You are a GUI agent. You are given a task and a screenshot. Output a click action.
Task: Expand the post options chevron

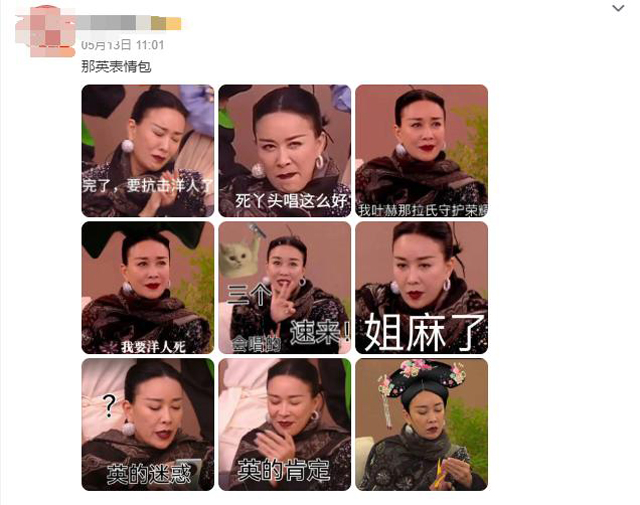[x=618, y=9]
